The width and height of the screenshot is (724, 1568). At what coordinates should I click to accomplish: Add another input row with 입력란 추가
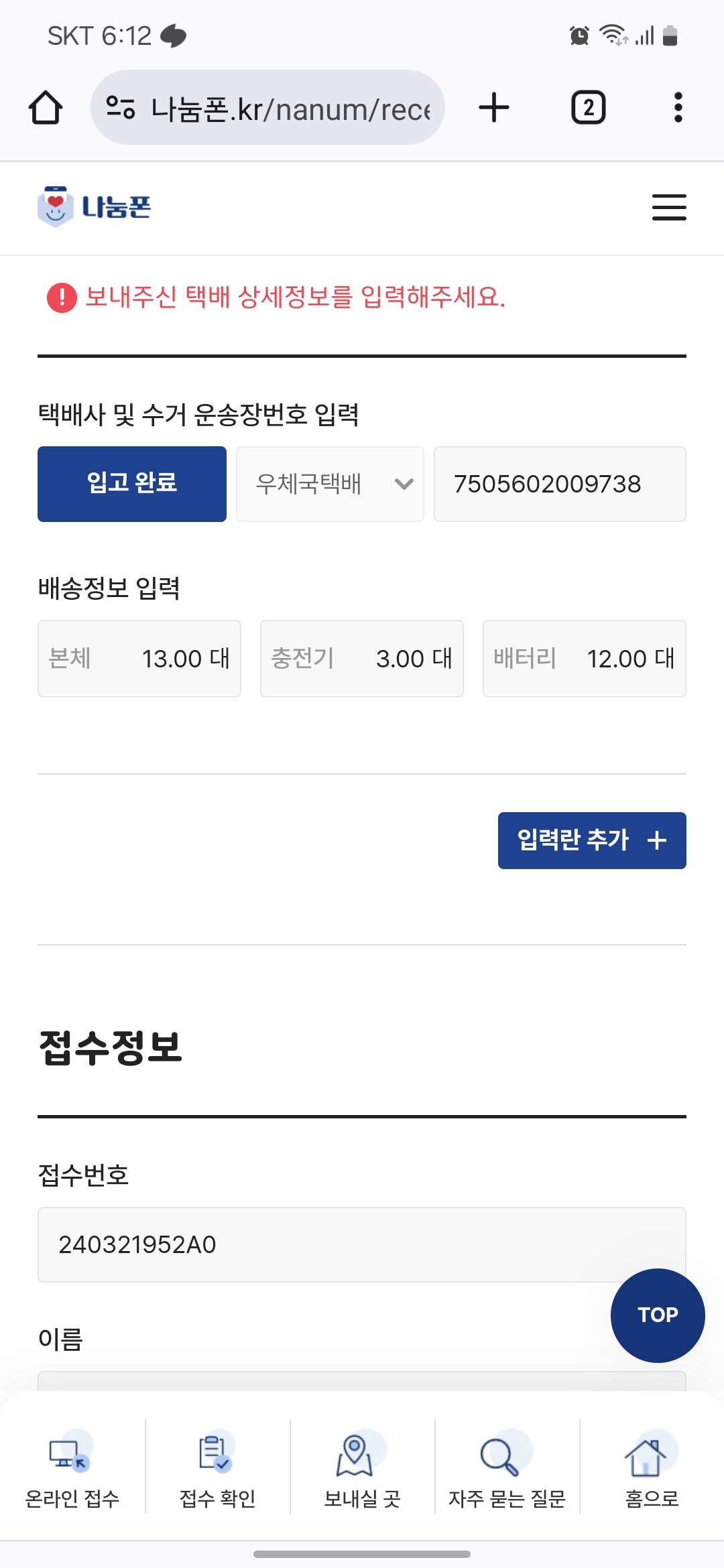tap(592, 840)
